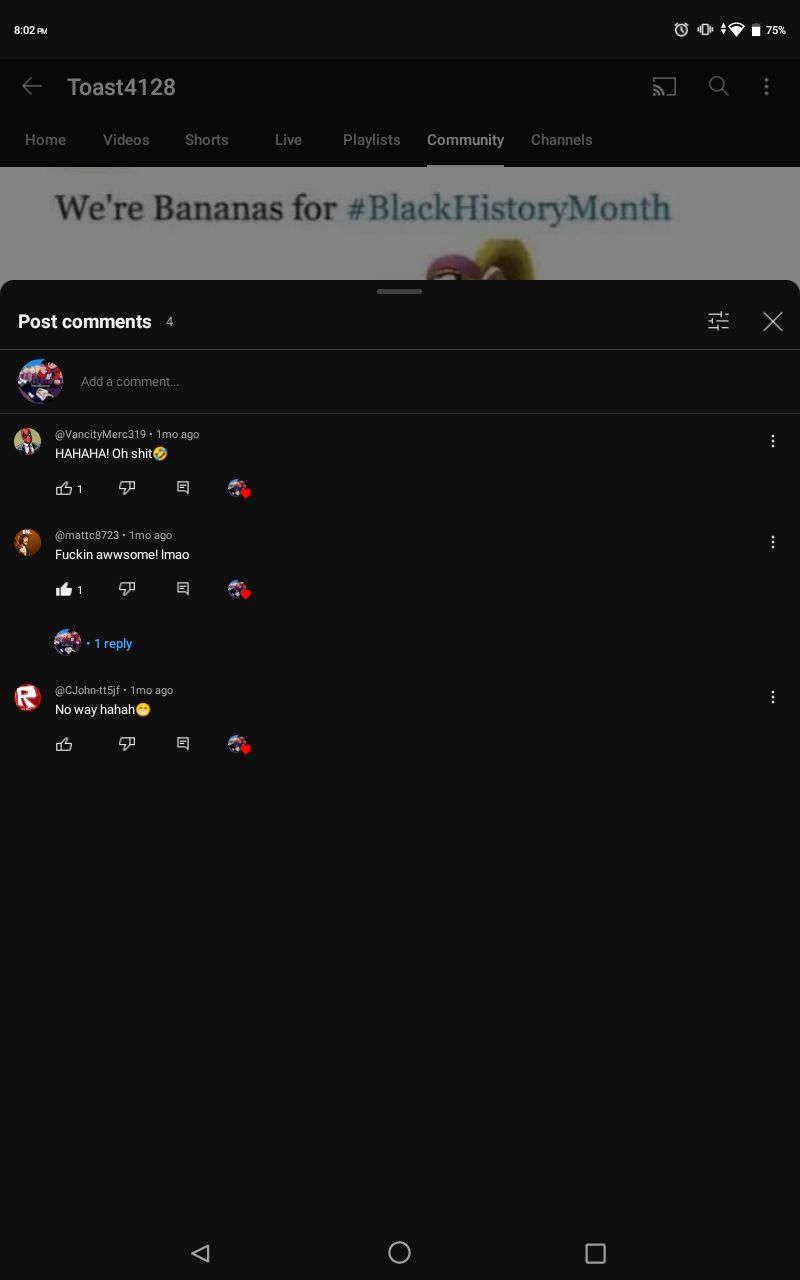The width and height of the screenshot is (800, 1280).
Task: Reply to mattc8723's comment
Action: coord(183,589)
